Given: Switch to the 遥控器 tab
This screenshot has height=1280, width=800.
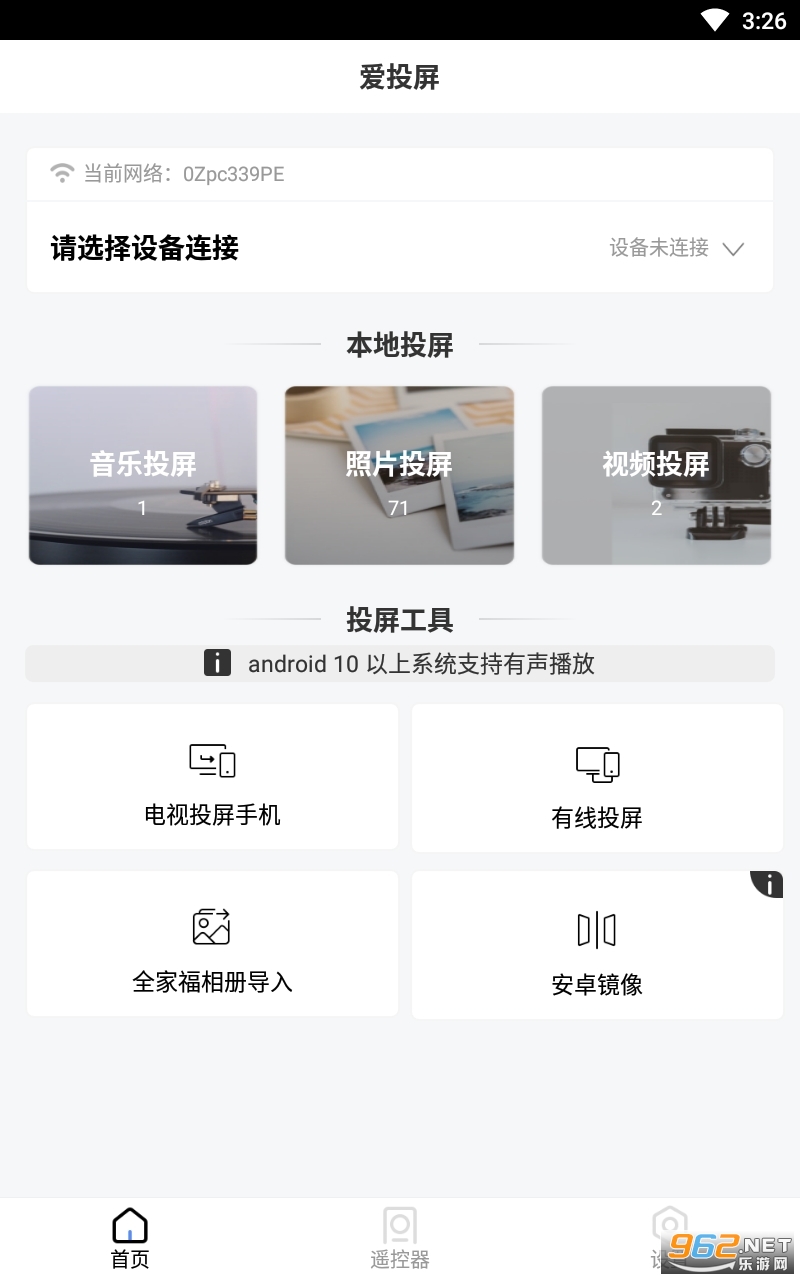Looking at the screenshot, I should [x=399, y=1238].
